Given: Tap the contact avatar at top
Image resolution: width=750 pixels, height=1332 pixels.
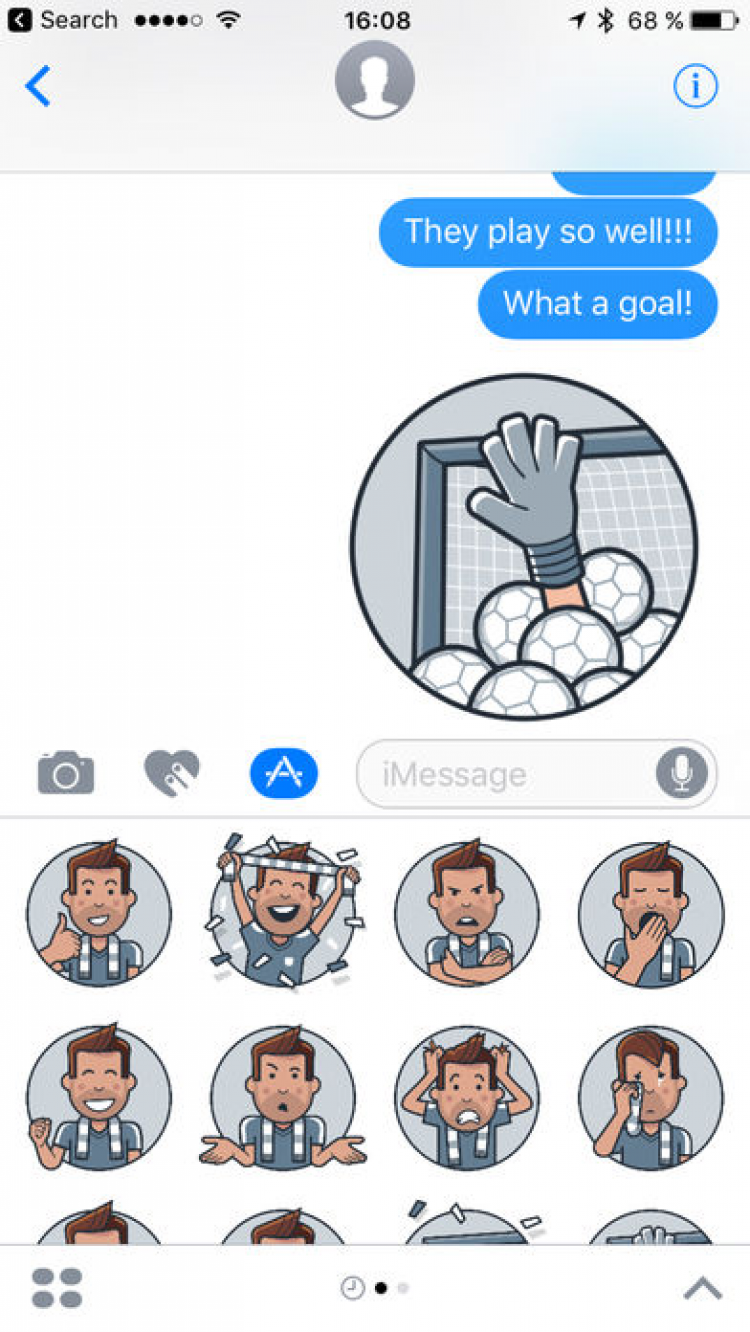Looking at the screenshot, I should [x=374, y=80].
